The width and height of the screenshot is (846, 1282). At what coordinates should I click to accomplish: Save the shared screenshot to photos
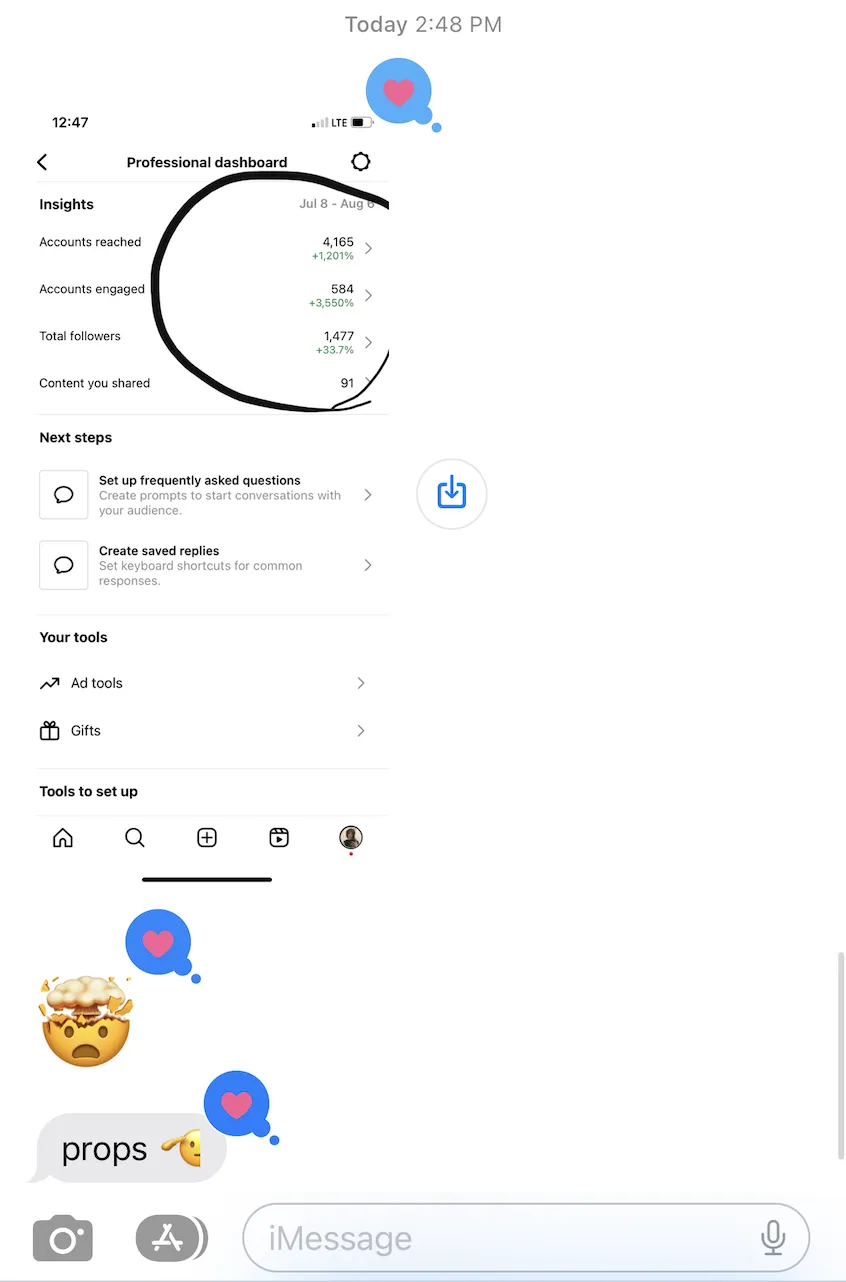(x=452, y=493)
